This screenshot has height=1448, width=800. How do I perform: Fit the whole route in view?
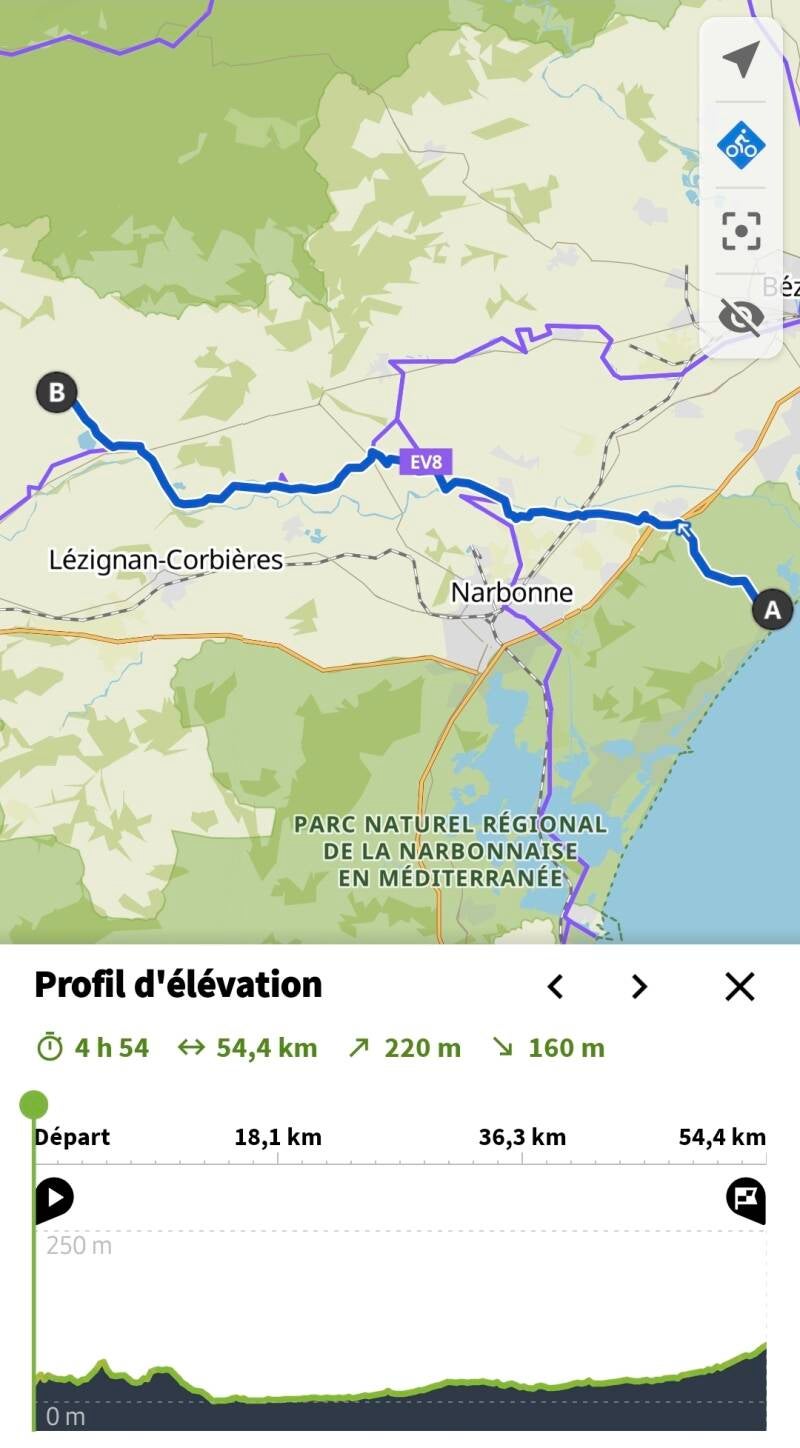click(x=741, y=231)
